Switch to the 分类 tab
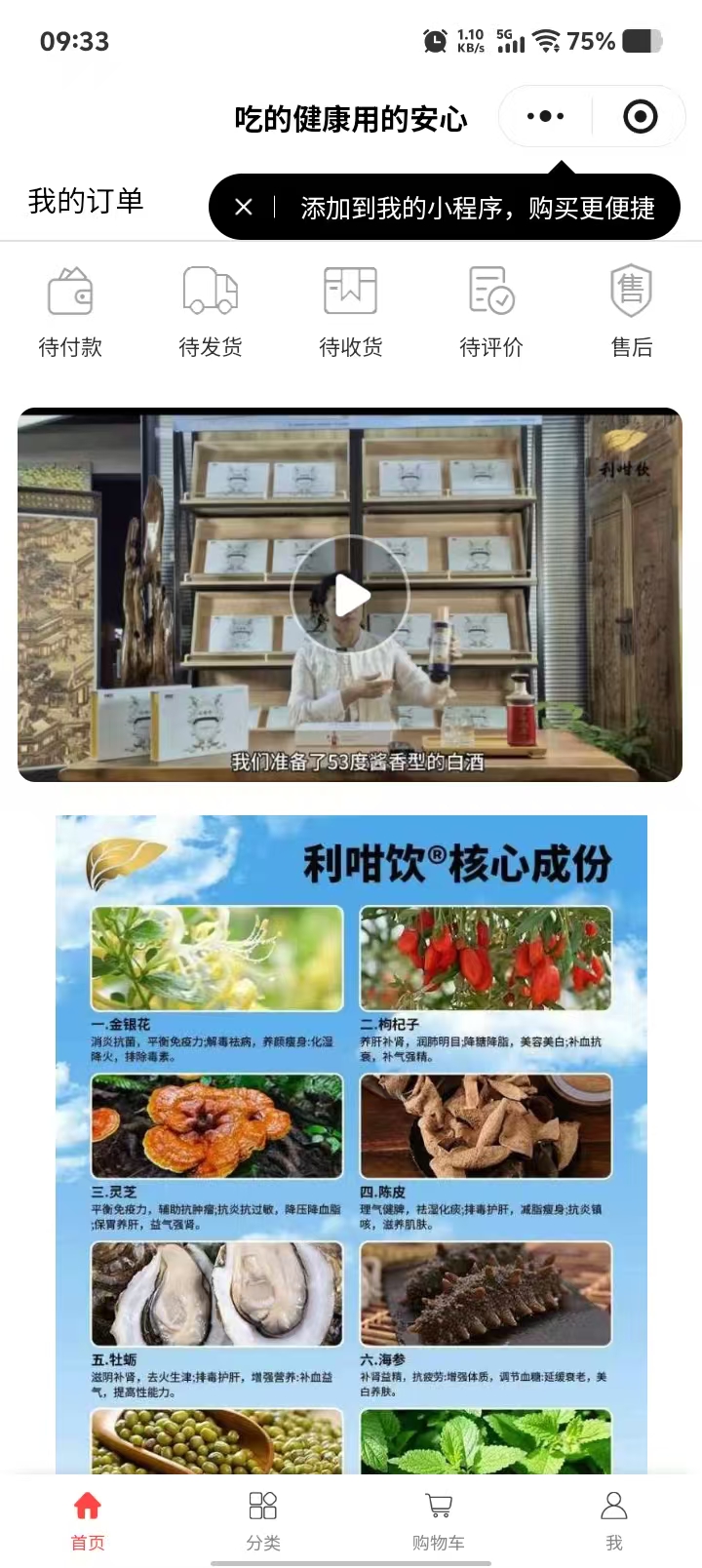 pos(263,1519)
